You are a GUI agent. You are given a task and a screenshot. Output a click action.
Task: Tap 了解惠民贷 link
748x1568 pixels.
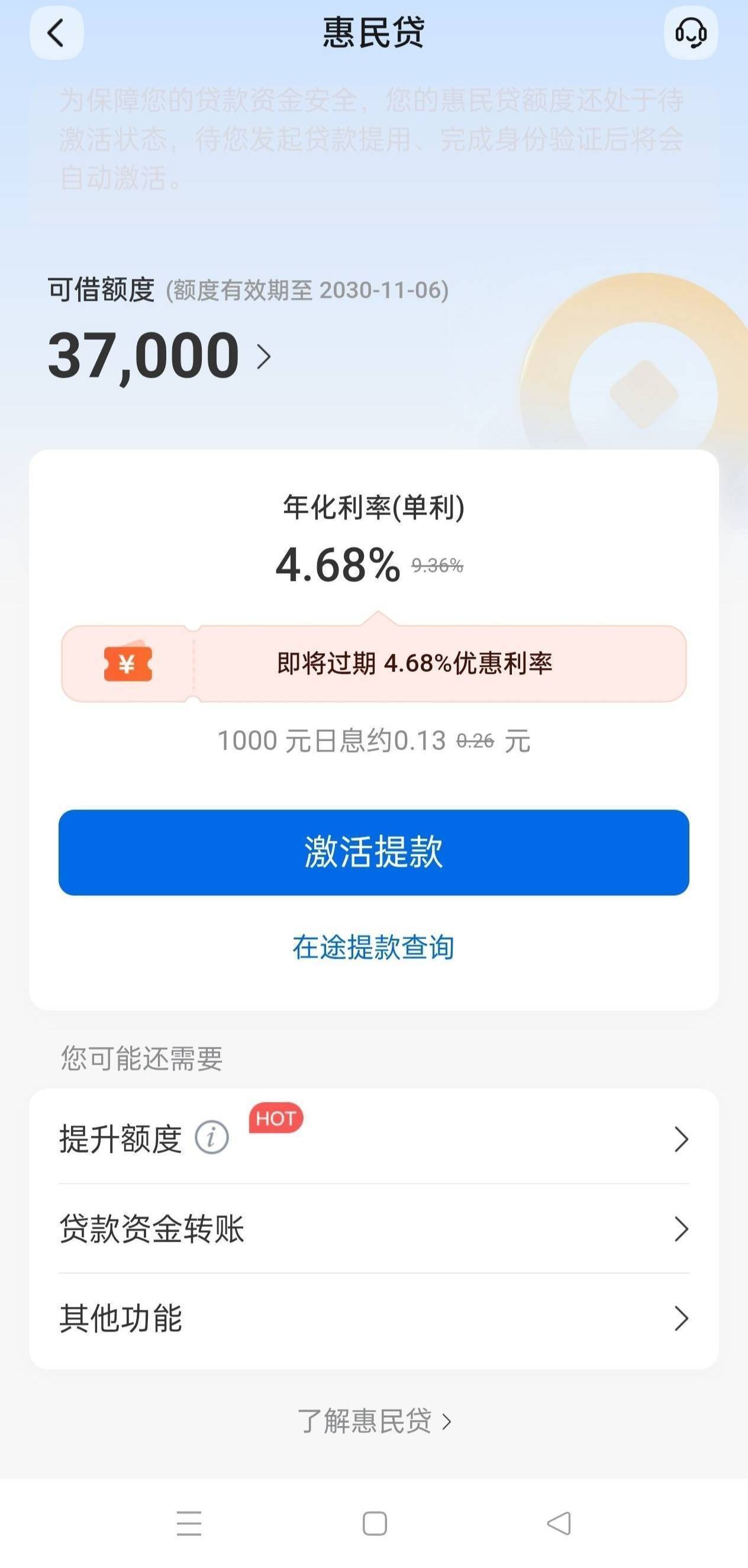pos(373,1421)
